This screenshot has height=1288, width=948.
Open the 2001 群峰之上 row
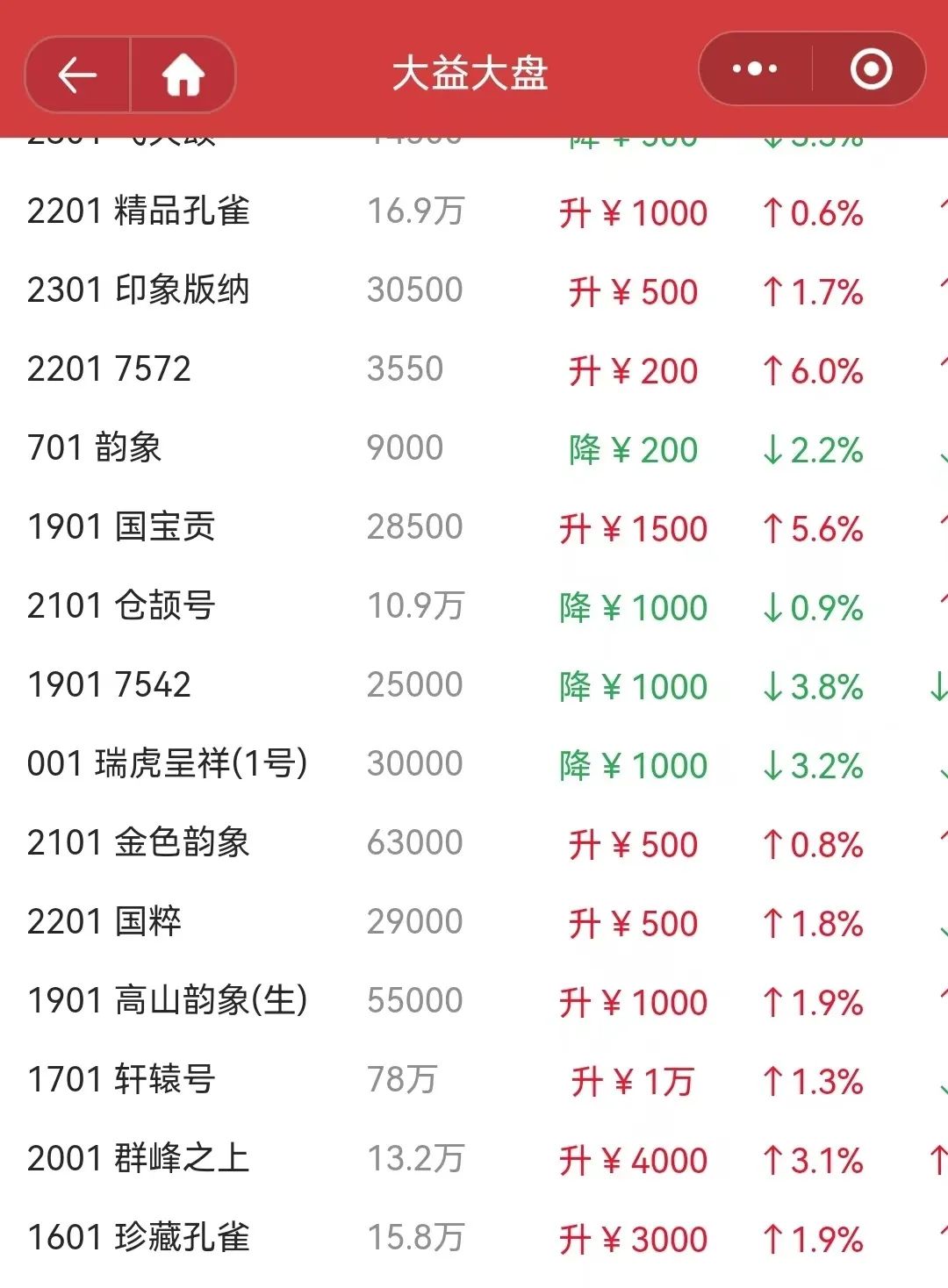click(x=474, y=1159)
